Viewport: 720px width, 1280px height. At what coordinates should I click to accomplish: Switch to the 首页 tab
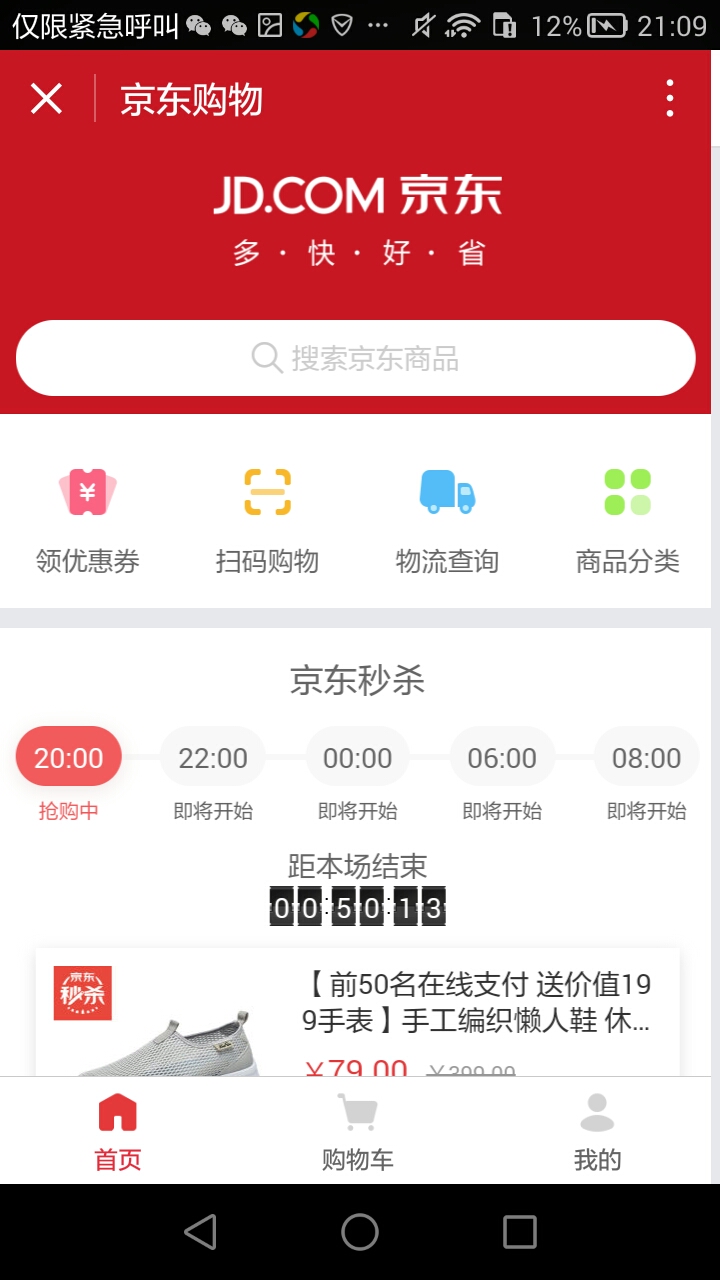click(x=118, y=1132)
